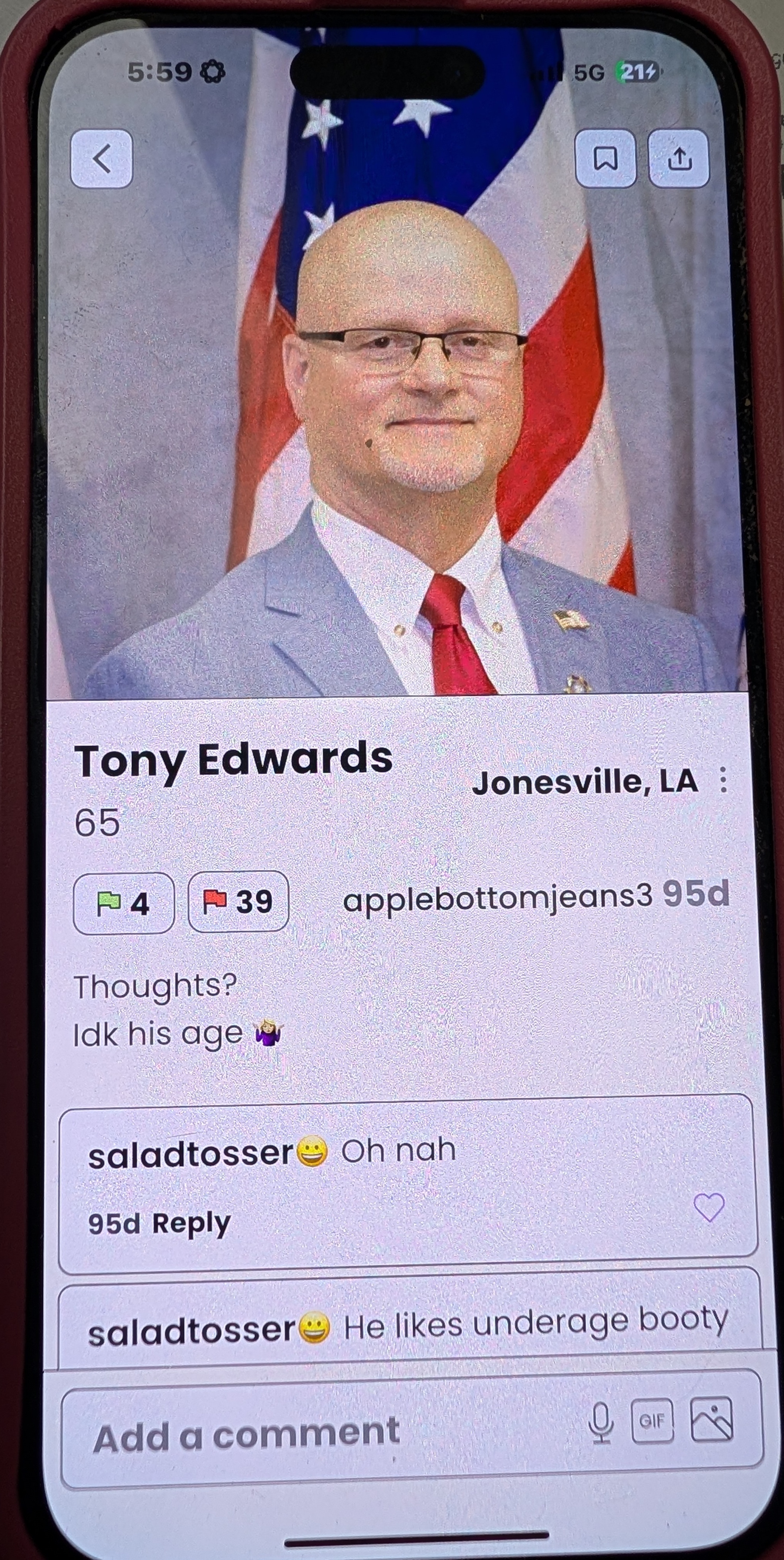Image resolution: width=784 pixels, height=1560 pixels.
Task: Tap the green flag button showing 4
Action: (x=123, y=904)
